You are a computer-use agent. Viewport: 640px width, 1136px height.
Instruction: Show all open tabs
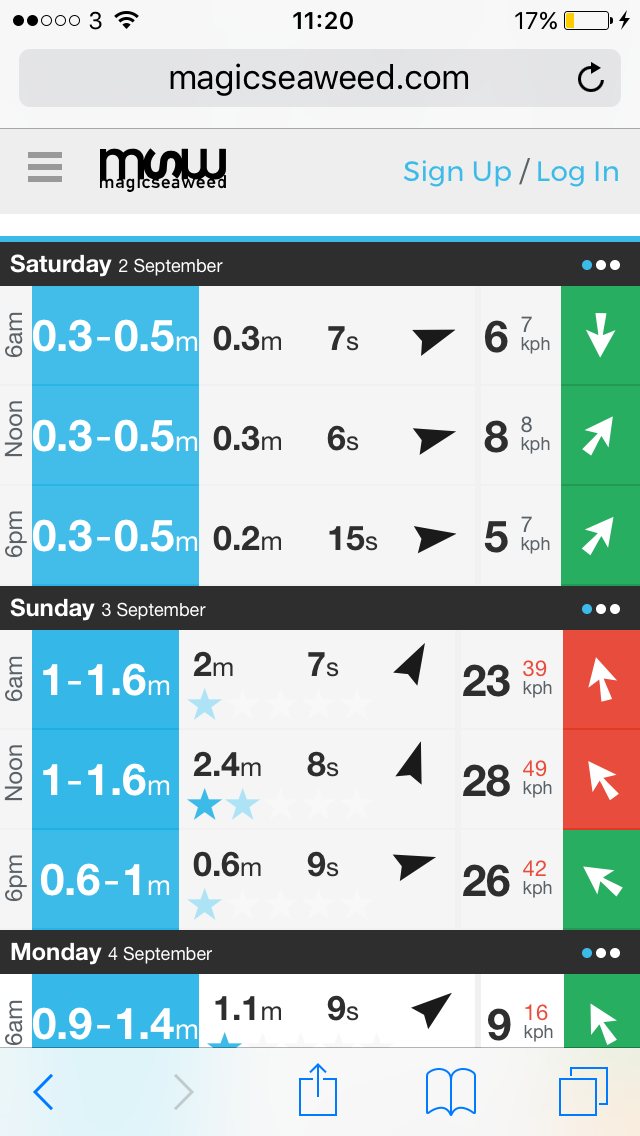[583, 1091]
